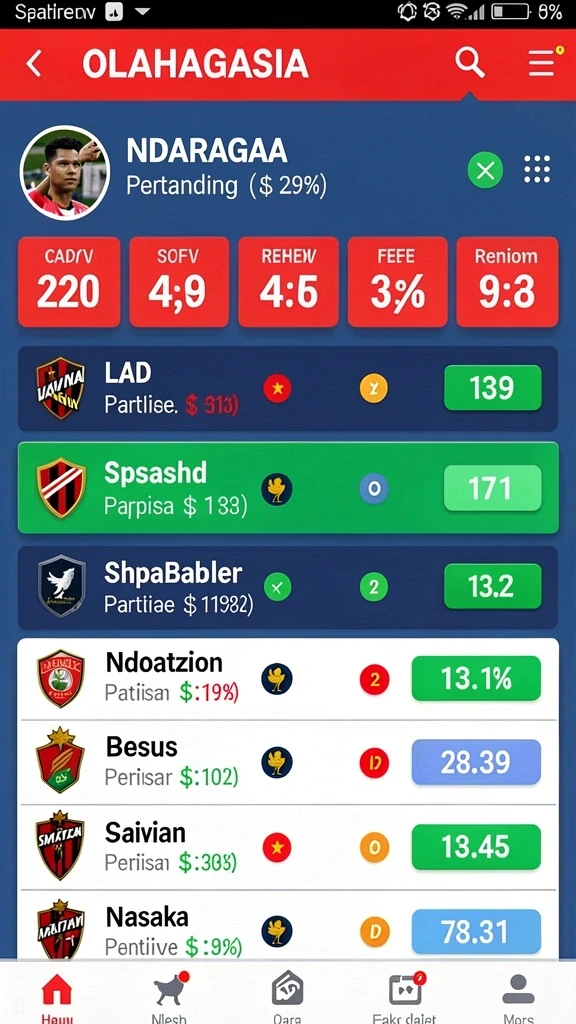Select the Reniom 9:3 tile

pos(507,281)
